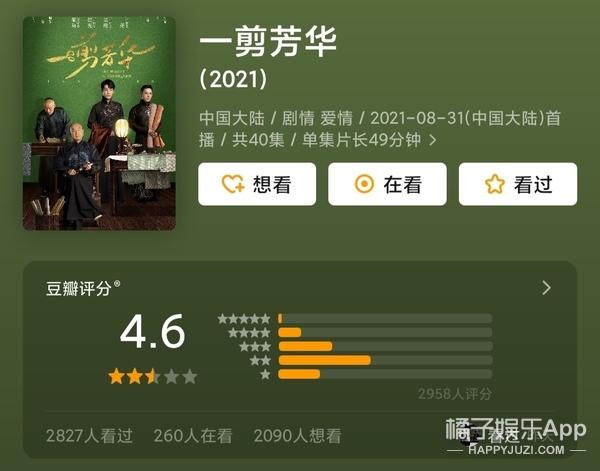
Task: Mark the drama as 想看
Action: (x=257, y=184)
